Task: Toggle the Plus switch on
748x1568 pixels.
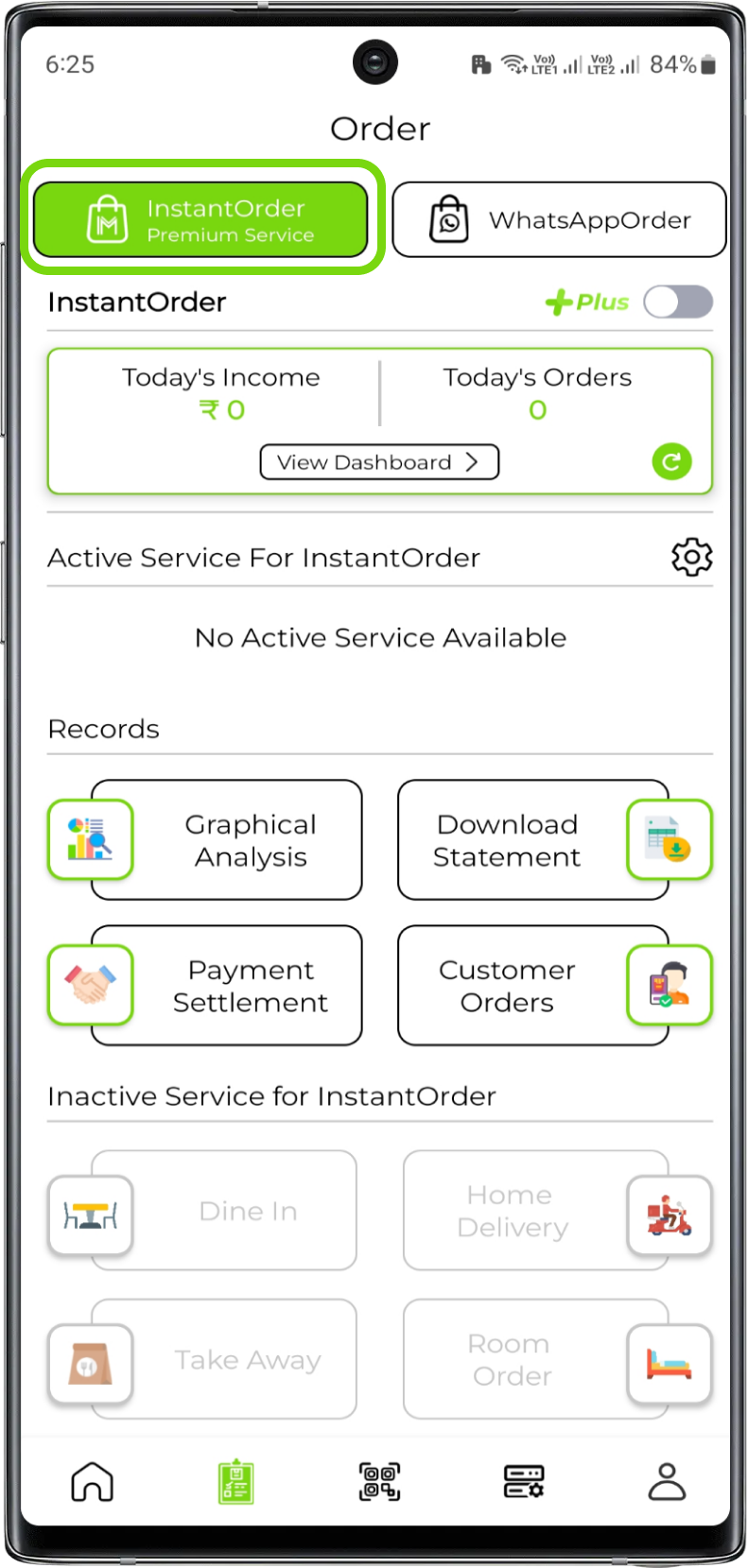Action: point(677,302)
